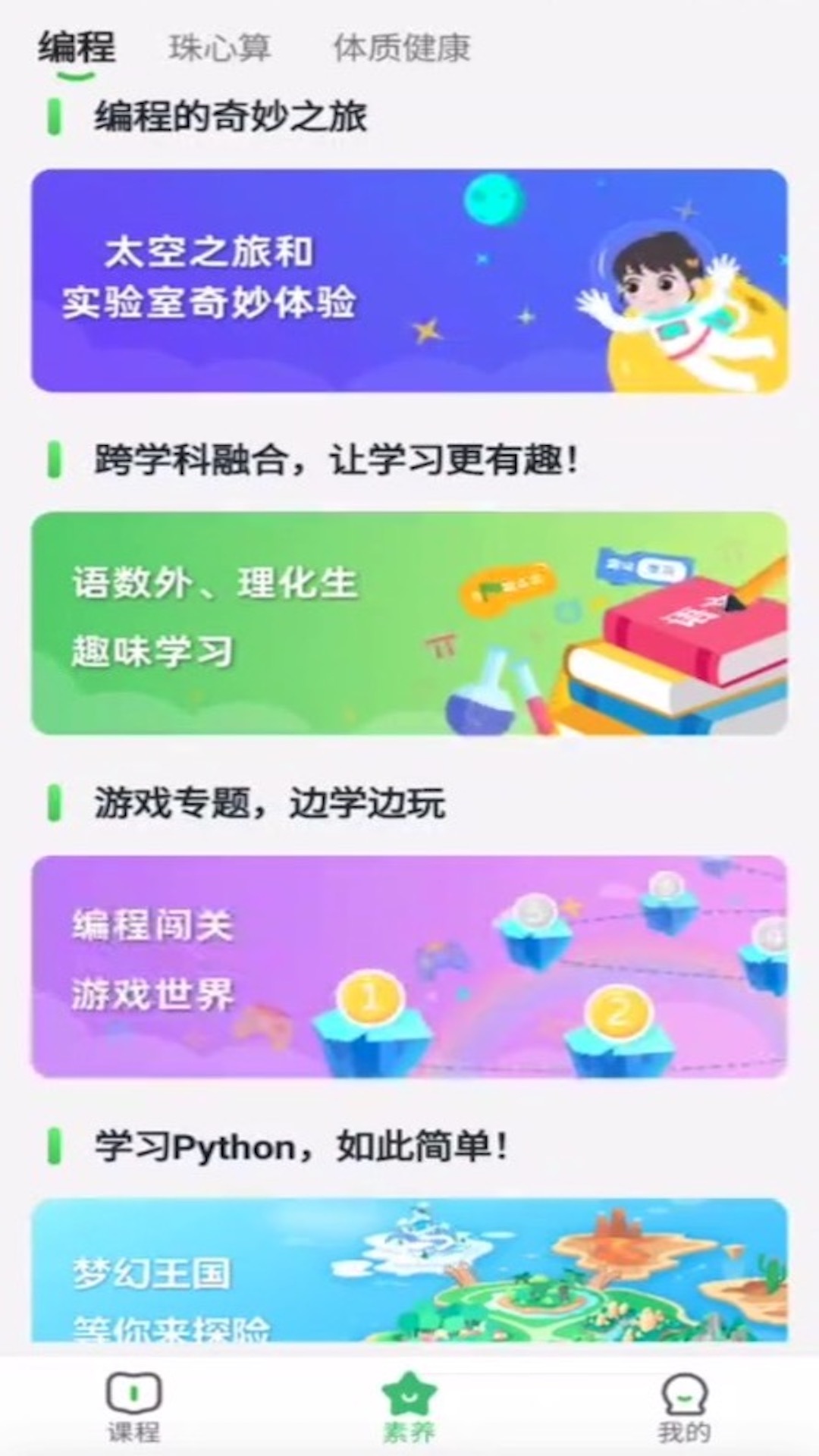Go to the 课程 bottom tab
The height and width of the screenshot is (1456, 819).
click(x=133, y=1407)
